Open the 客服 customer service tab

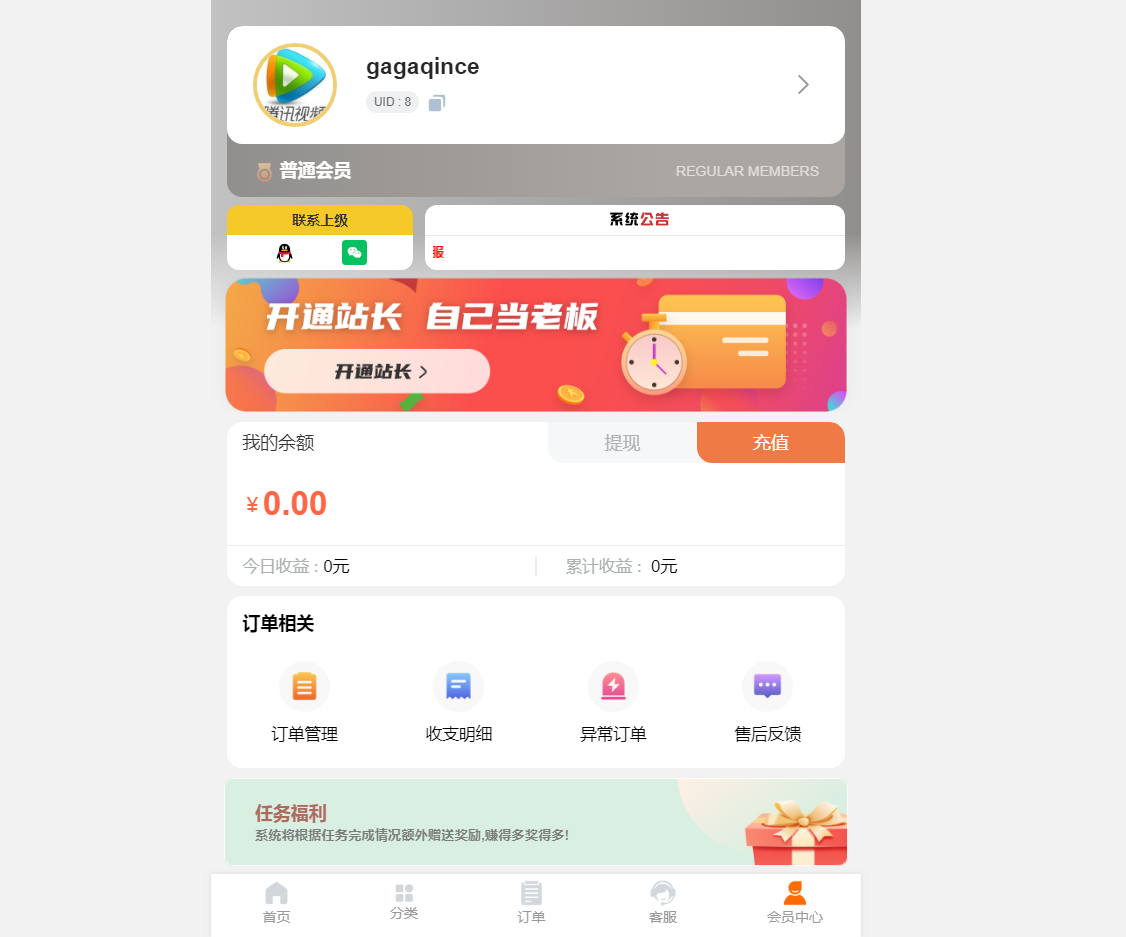click(663, 903)
